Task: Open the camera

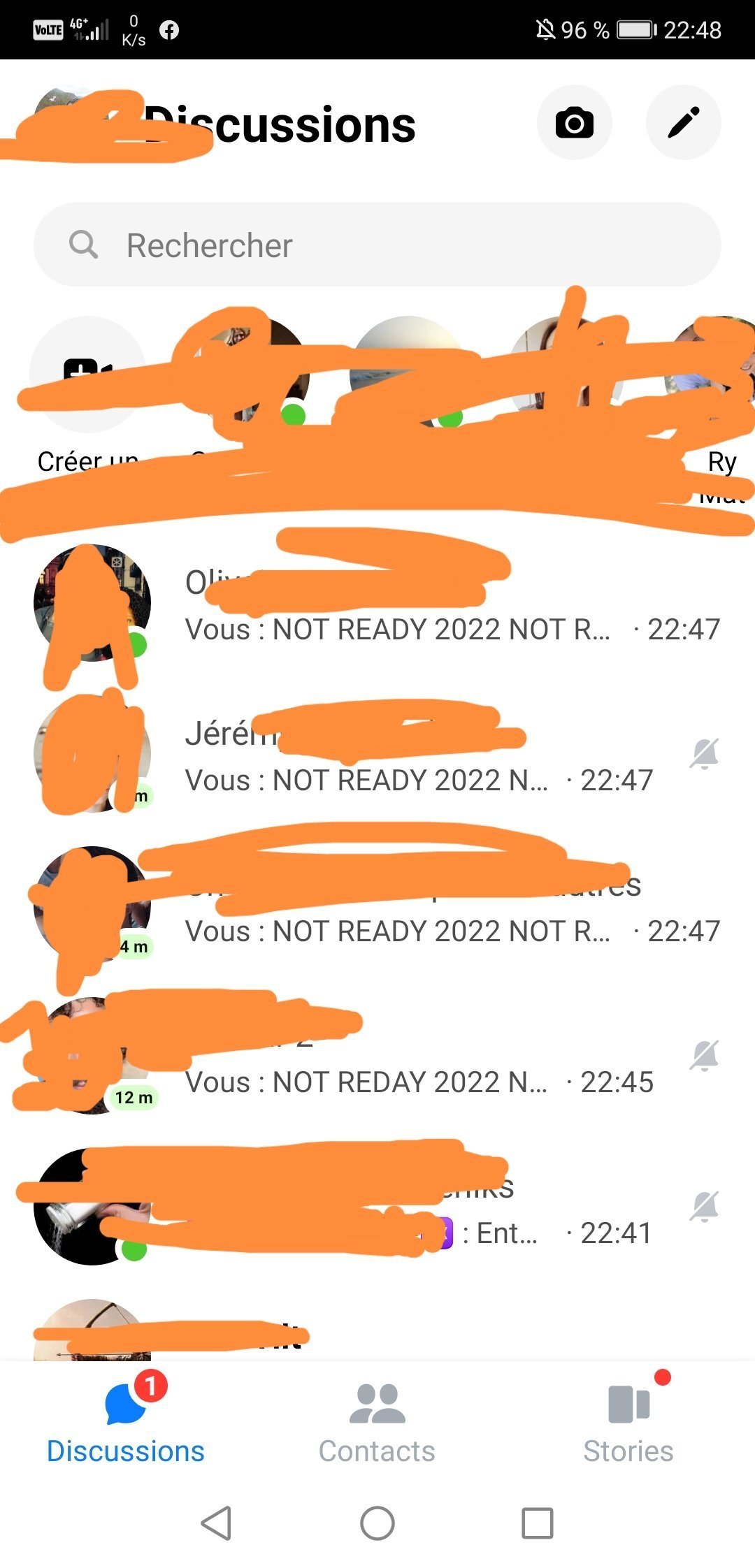Action: [574, 123]
